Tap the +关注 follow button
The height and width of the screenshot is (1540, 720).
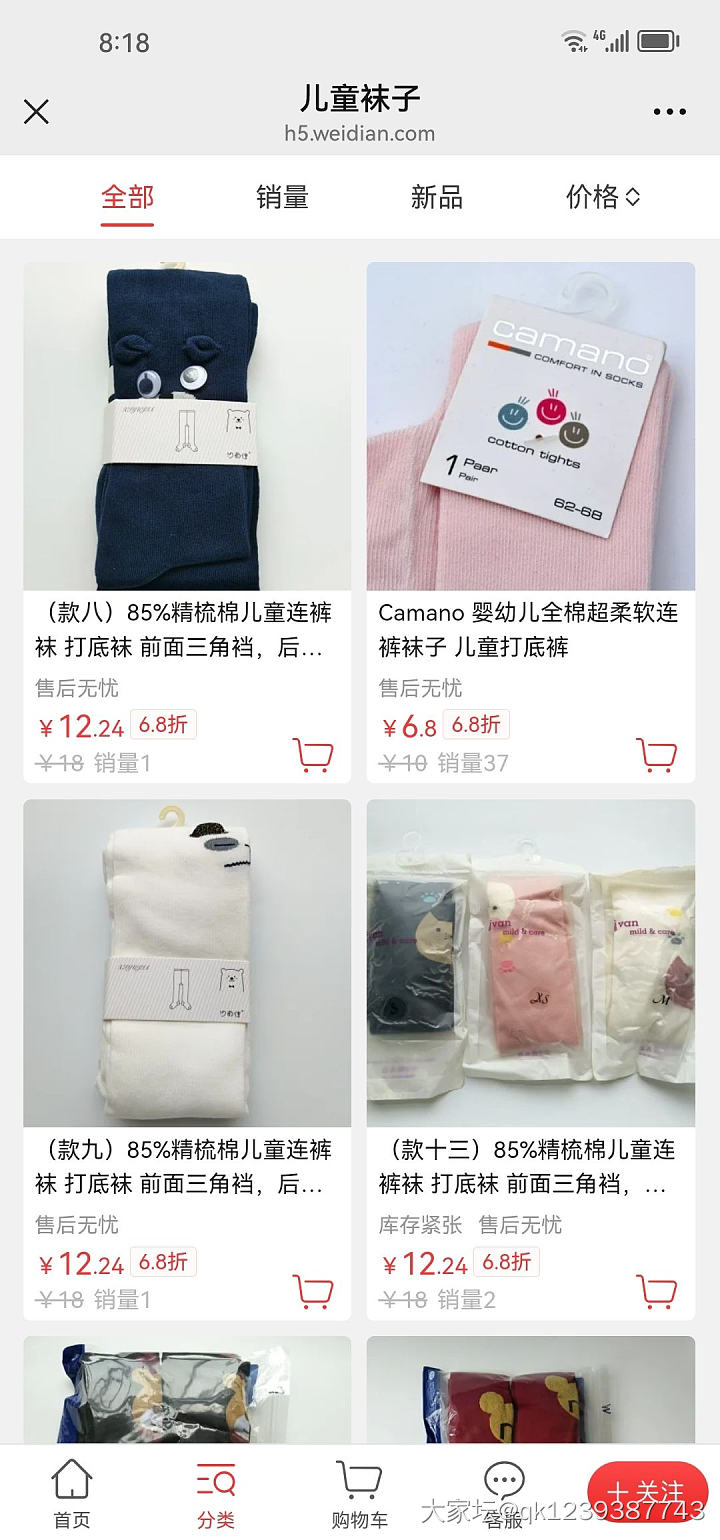(648, 1490)
